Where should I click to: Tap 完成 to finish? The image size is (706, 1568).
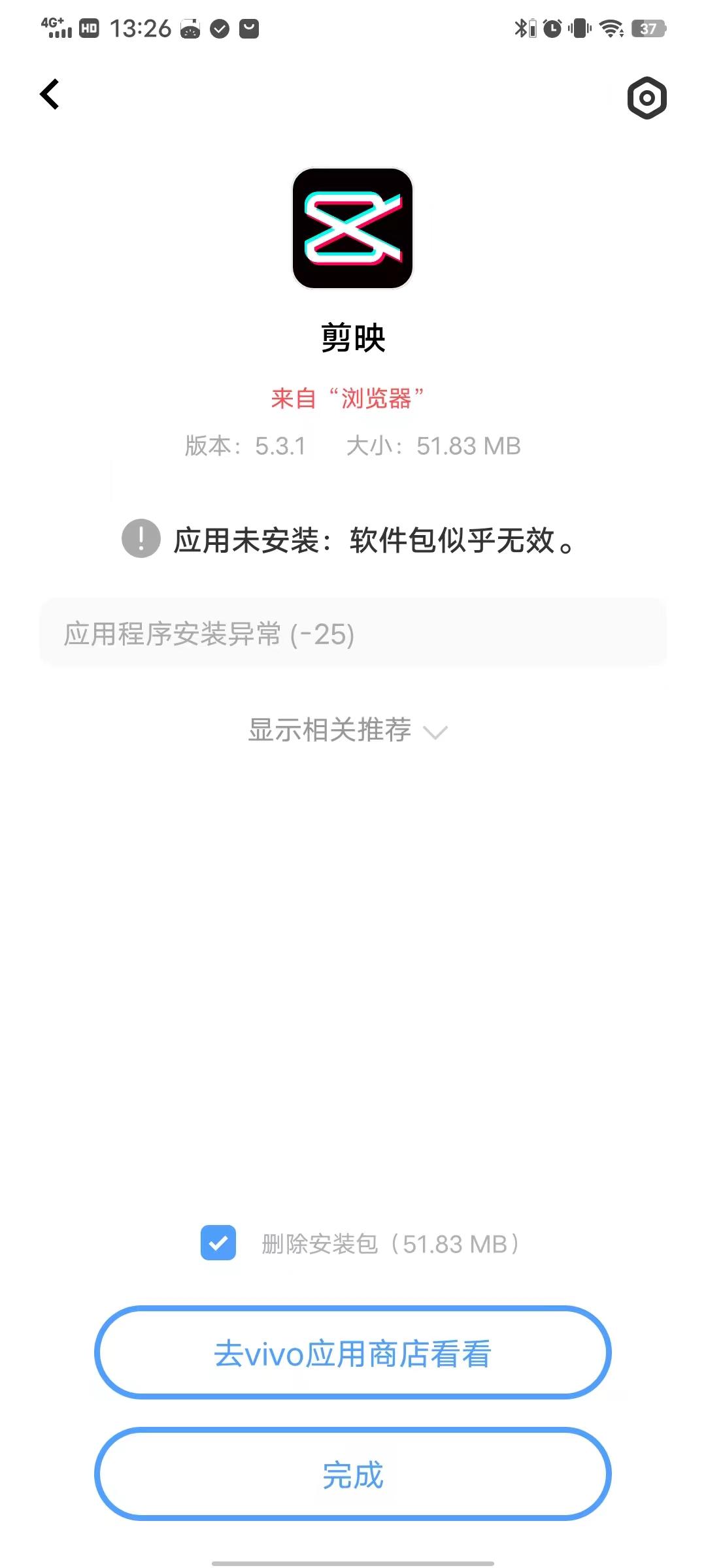(x=353, y=1474)
